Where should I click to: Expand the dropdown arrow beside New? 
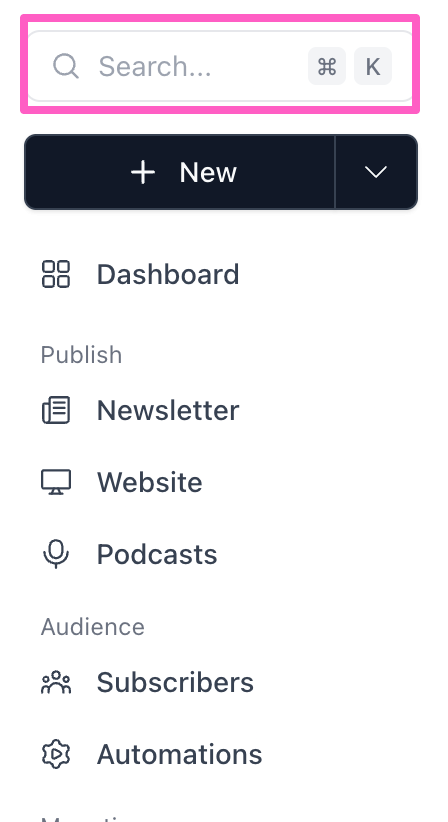tap(376, 172)
